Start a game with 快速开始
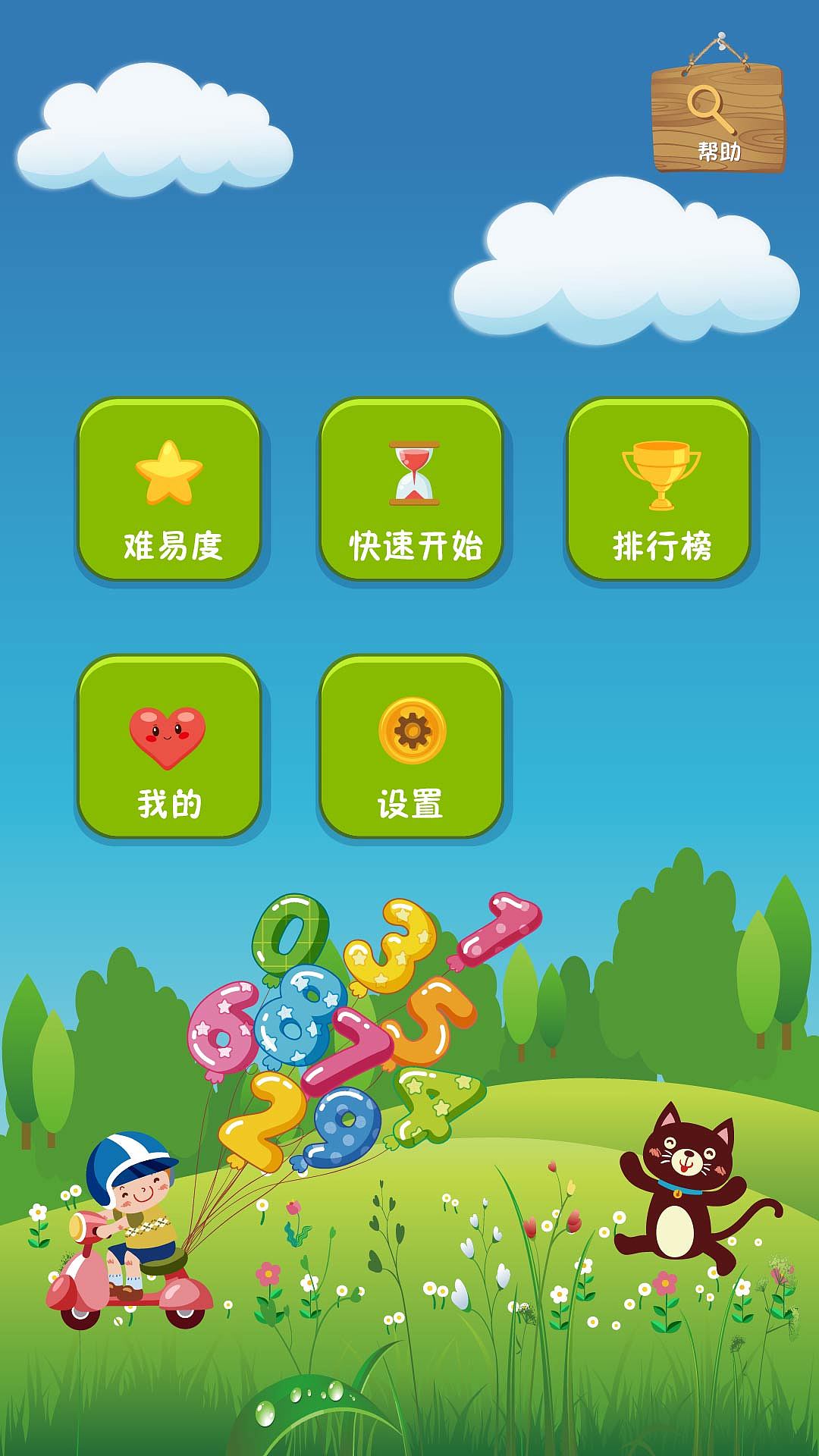This screenshot has width=819, height=1456. 412,490
